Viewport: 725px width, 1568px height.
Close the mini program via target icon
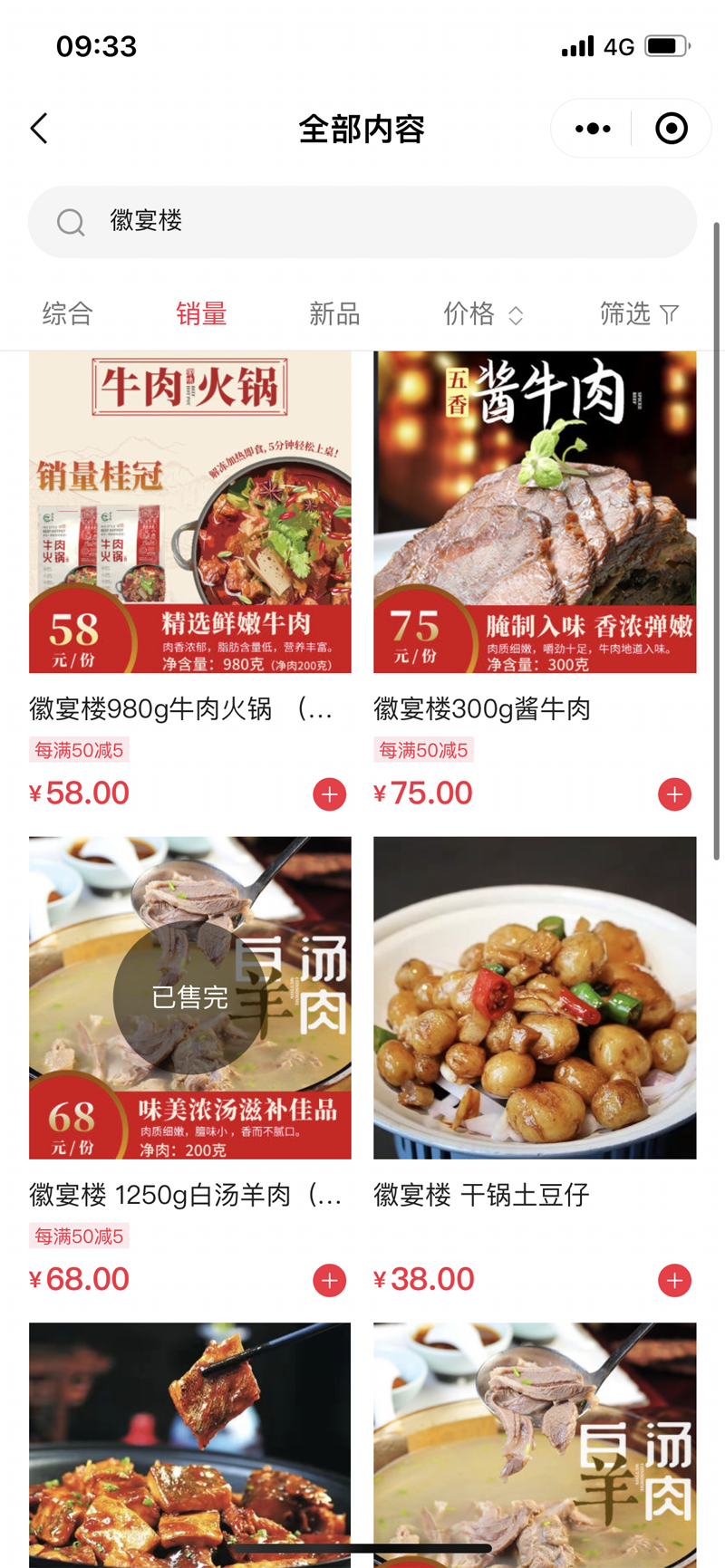[671, 129]
